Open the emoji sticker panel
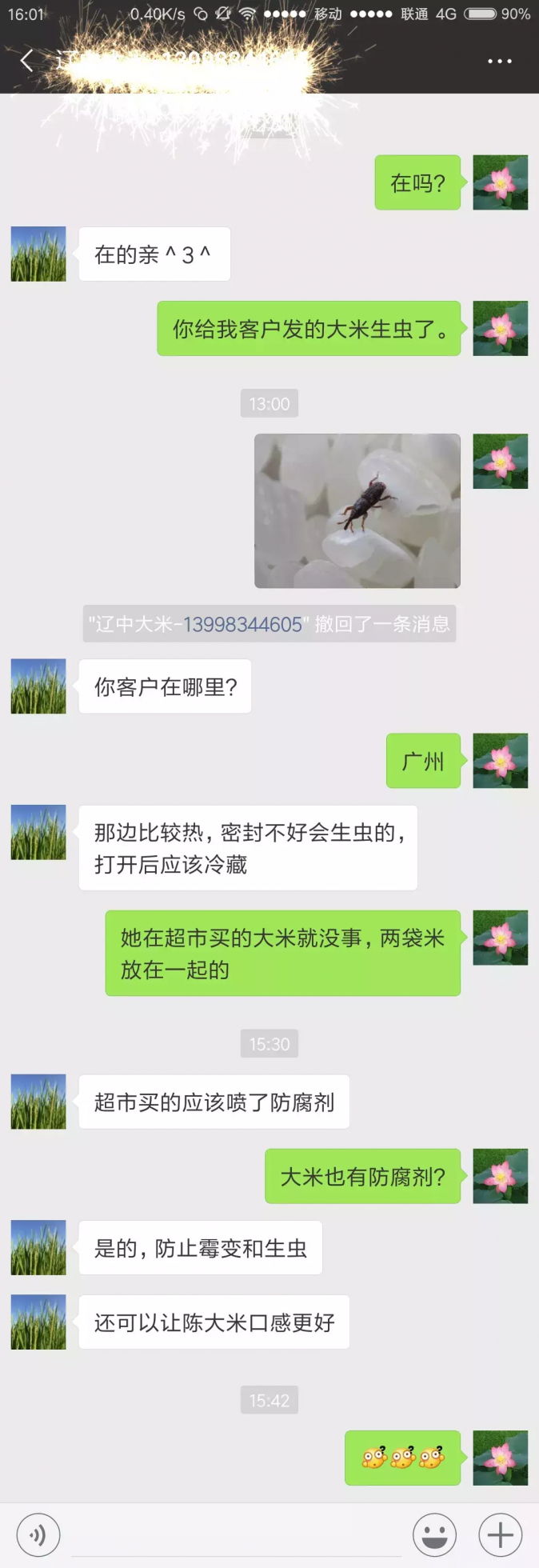The width and height of the screenshot is (539, 1568). click(x=434, y=1535)
